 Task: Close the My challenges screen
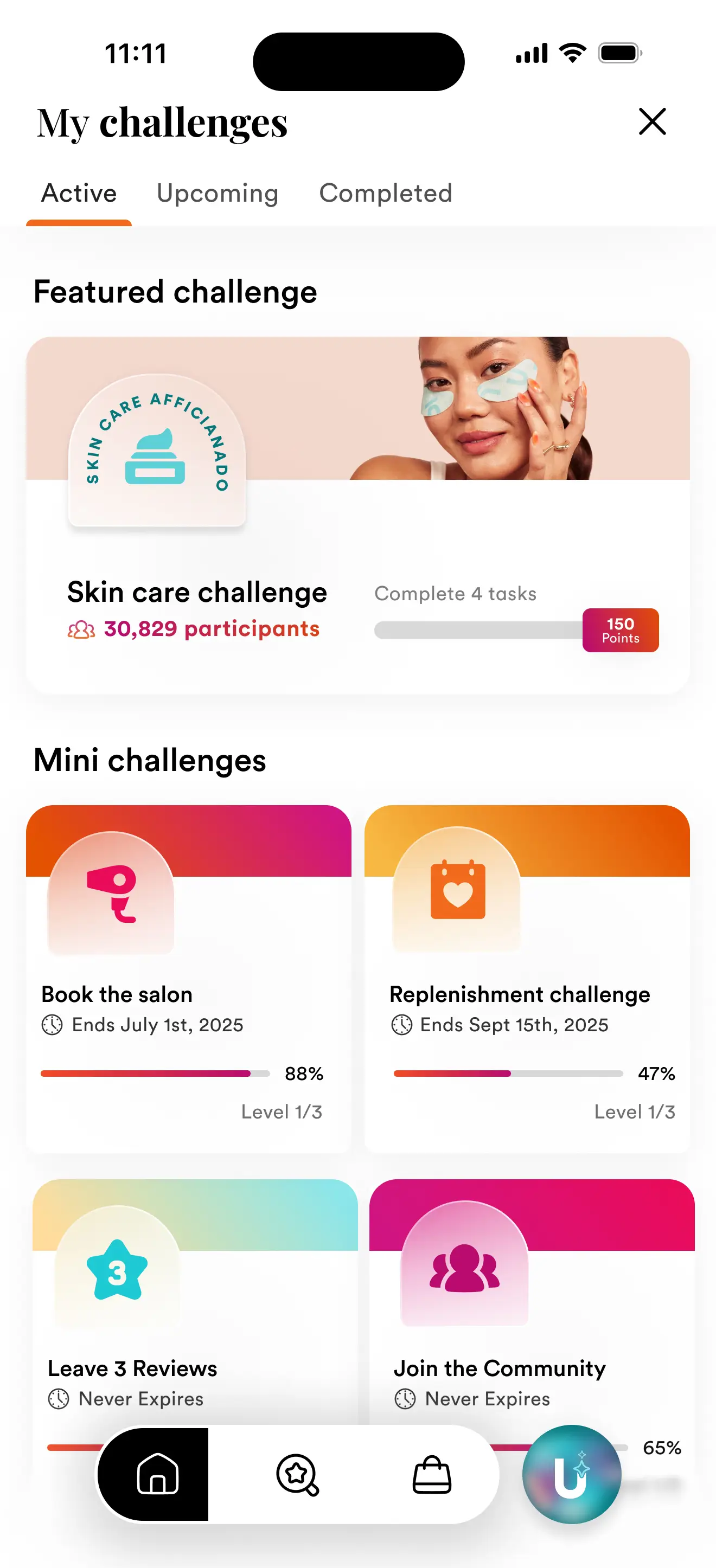[652, 121]
